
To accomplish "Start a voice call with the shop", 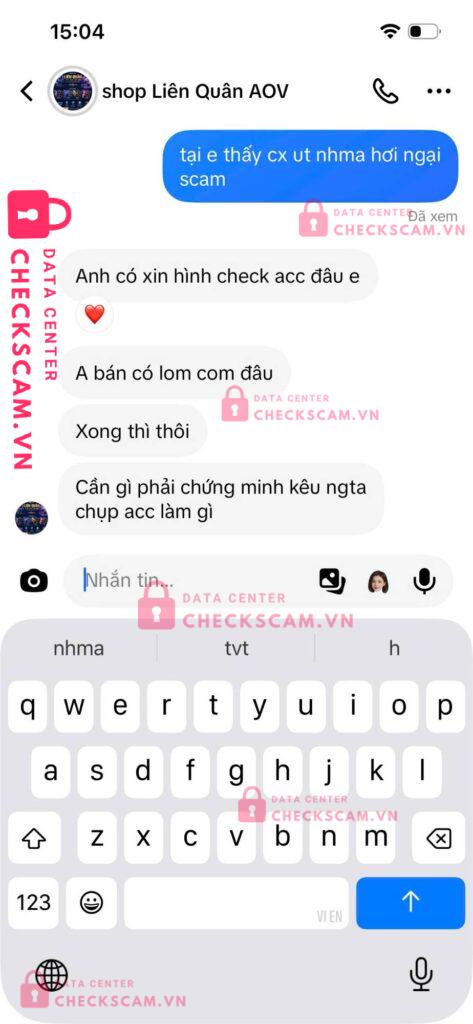I will pos(385,91).
